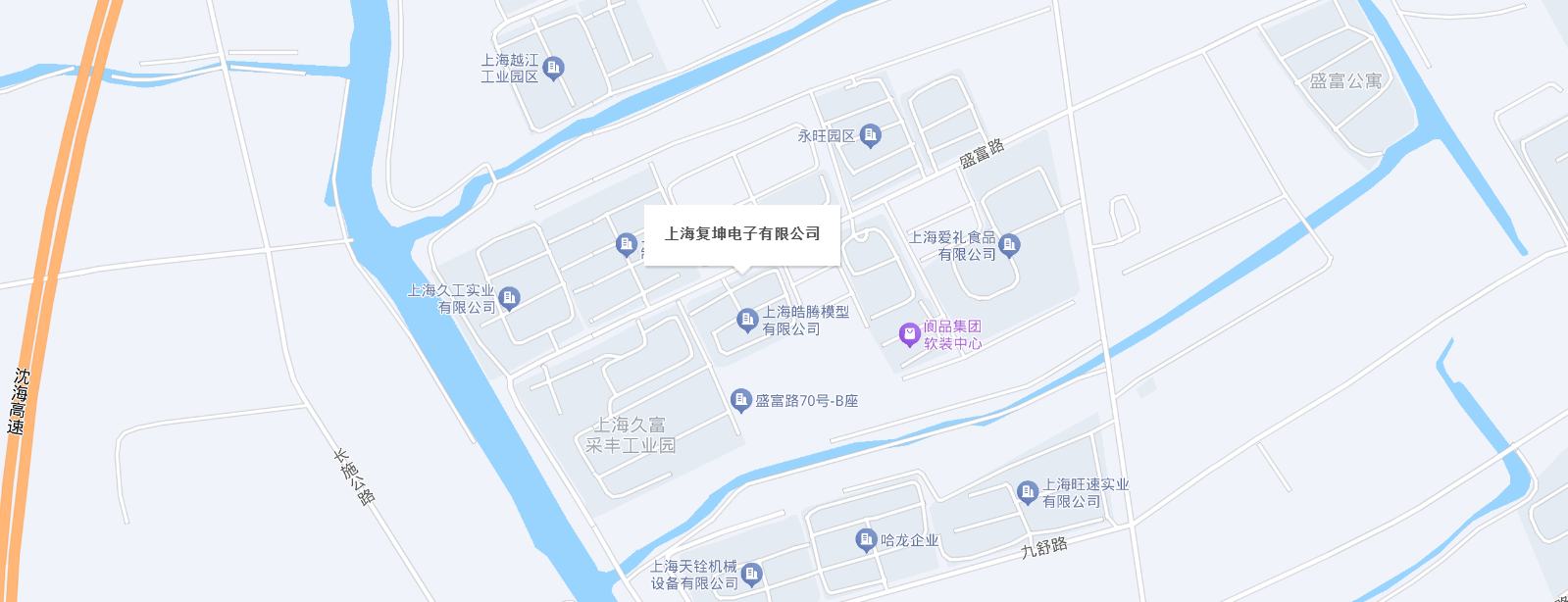Select the 上海旺速实业有限公司 map pin
Viewport: 1568px width, 602px height.
[x=1027, y=491]
